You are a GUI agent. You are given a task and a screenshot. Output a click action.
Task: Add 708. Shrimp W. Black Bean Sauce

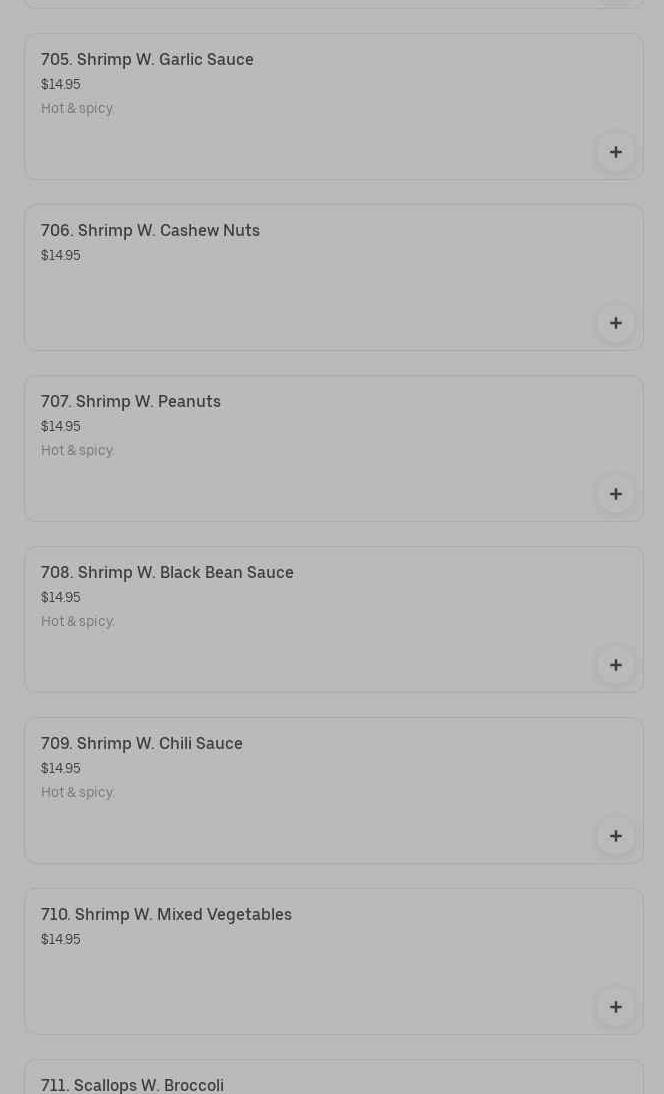615,665
